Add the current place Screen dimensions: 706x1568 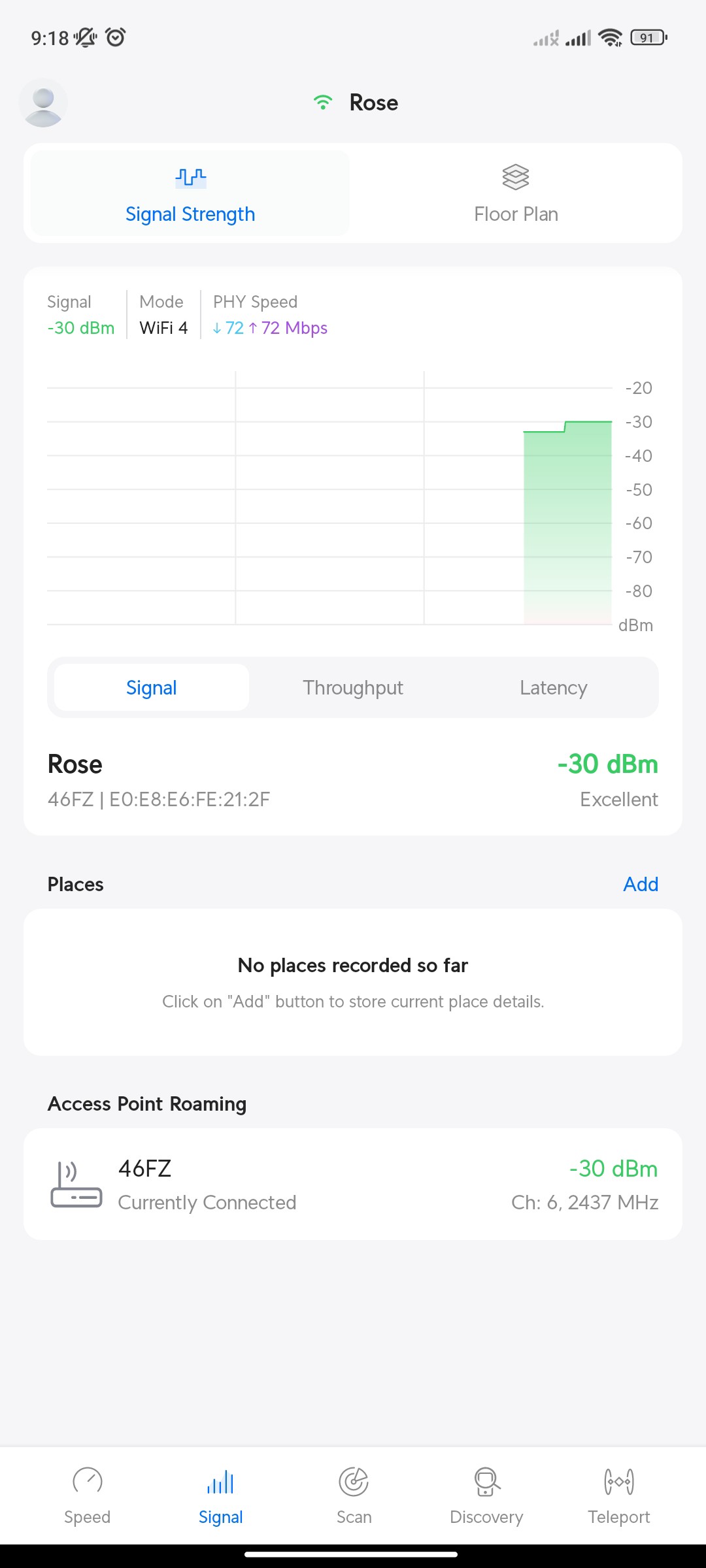pos(640,884)
